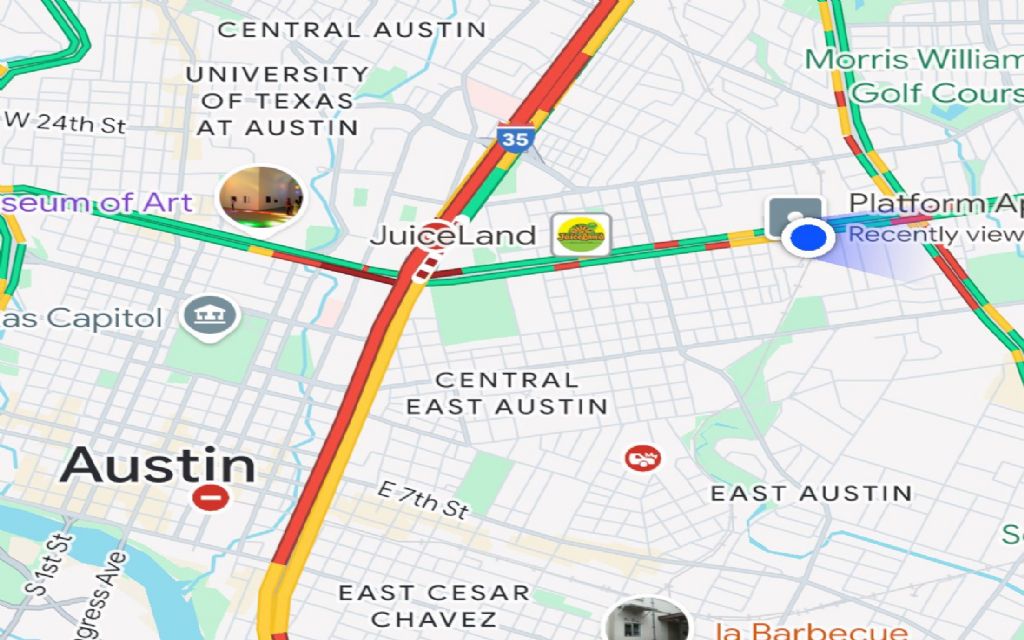Screen dimensions: 1024x640
Task: Tap the la Barbecue photo pin
Action: coord(647,622)
